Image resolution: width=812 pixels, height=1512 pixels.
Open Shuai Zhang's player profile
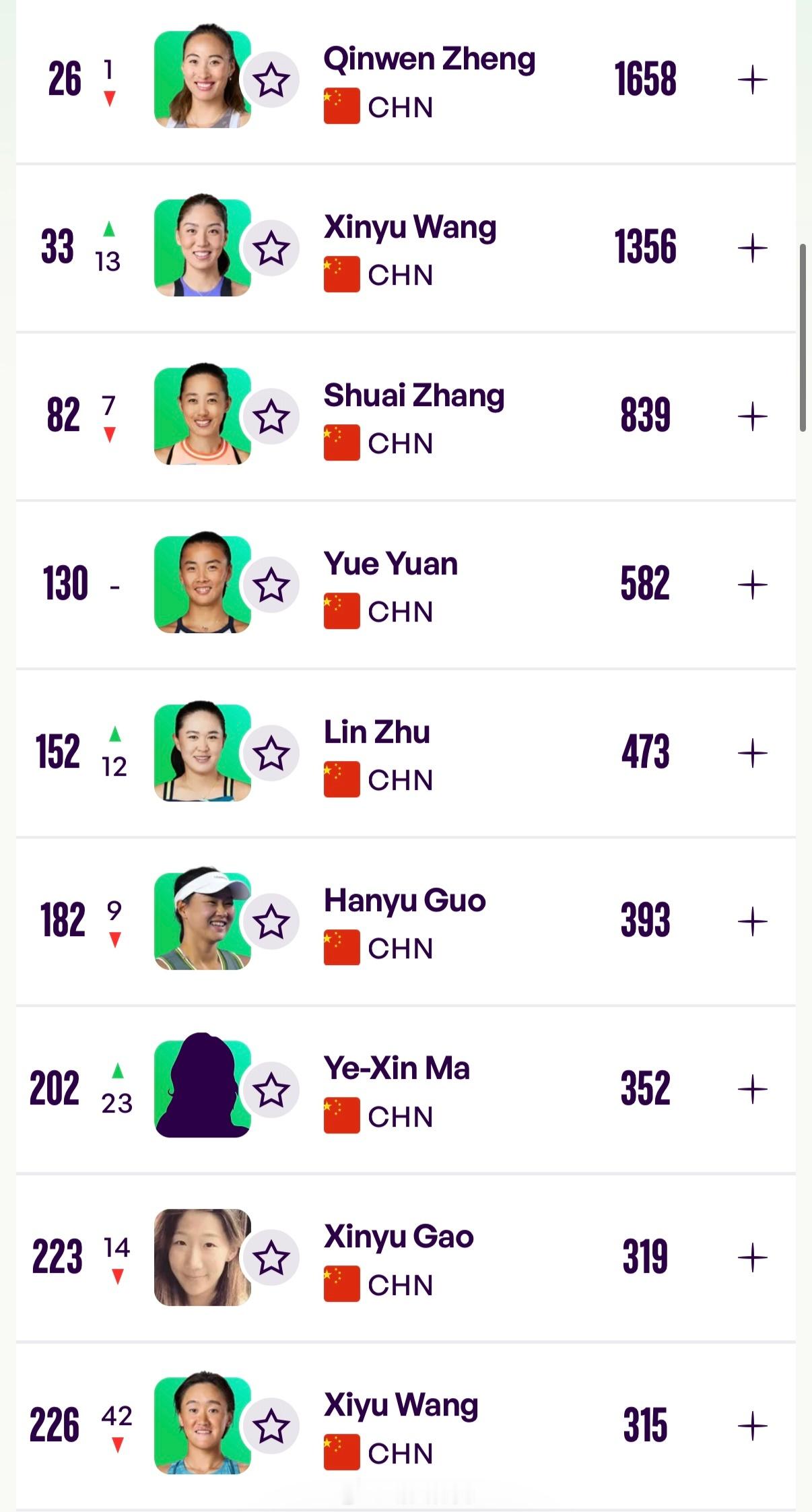coord(413,395)
